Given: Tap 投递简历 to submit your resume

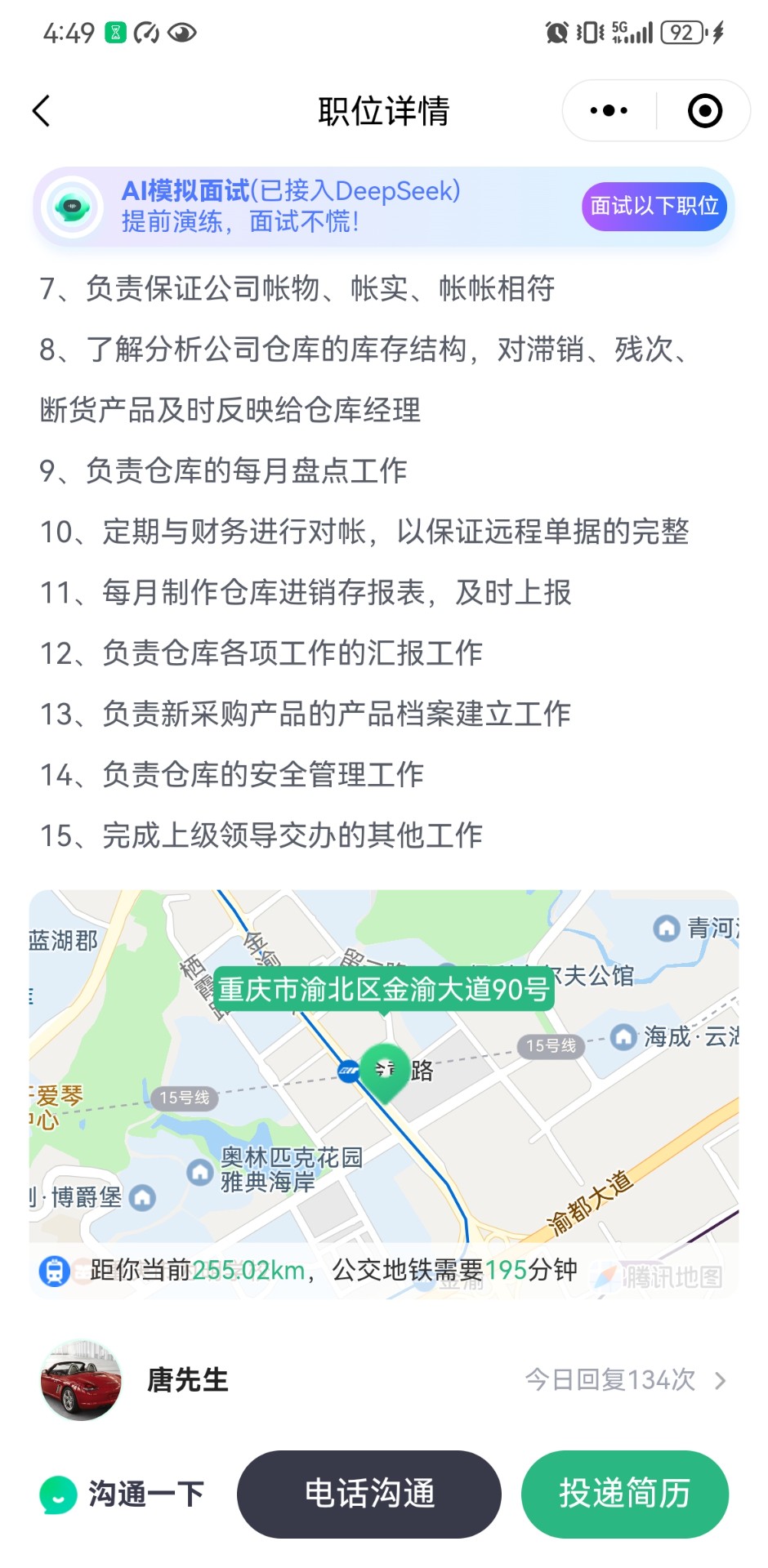Looking at the screenshot, I should pyautogui.click(x=624, y=1494).
